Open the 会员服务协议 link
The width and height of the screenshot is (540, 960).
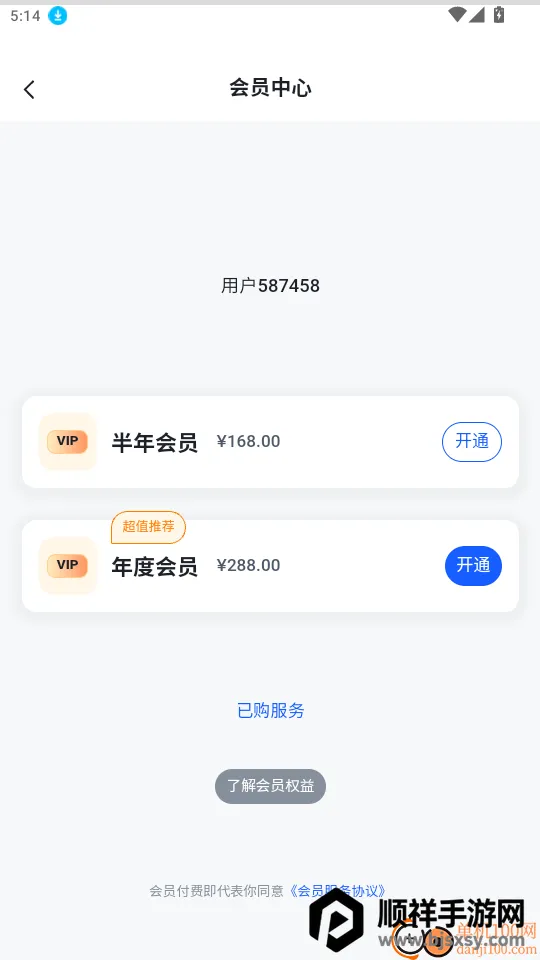(337, 890)
